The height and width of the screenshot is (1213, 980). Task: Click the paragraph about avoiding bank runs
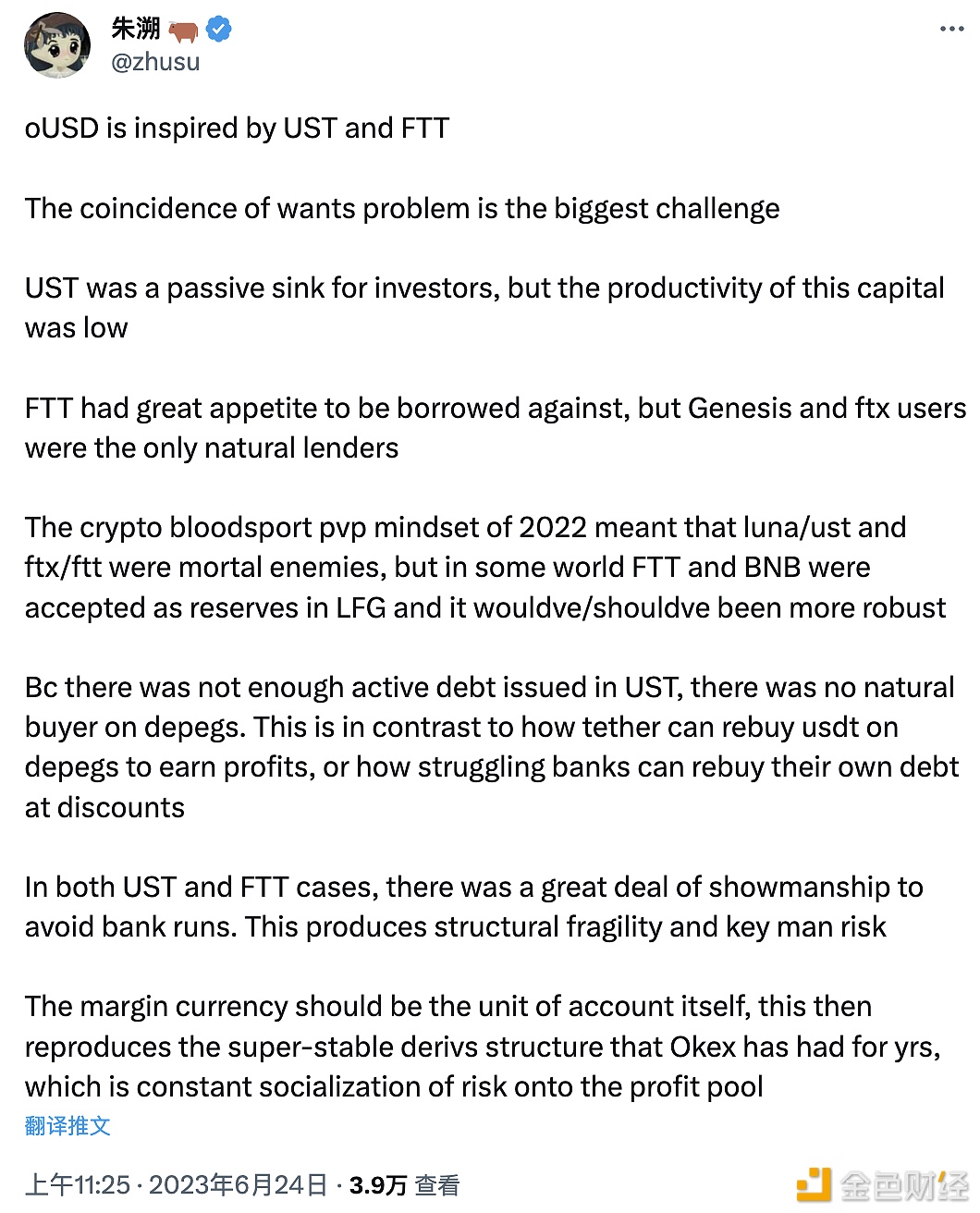pyautogui.click(x=462, y=906)
